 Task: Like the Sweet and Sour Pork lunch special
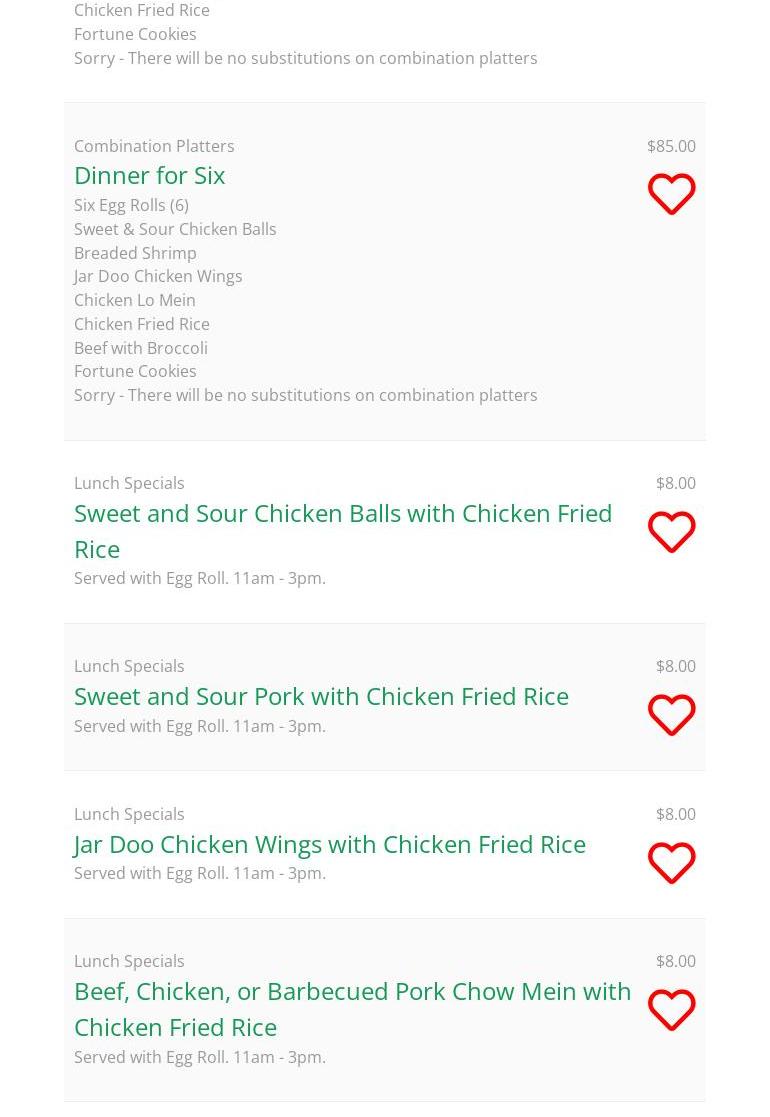click(x=671, y=715)
